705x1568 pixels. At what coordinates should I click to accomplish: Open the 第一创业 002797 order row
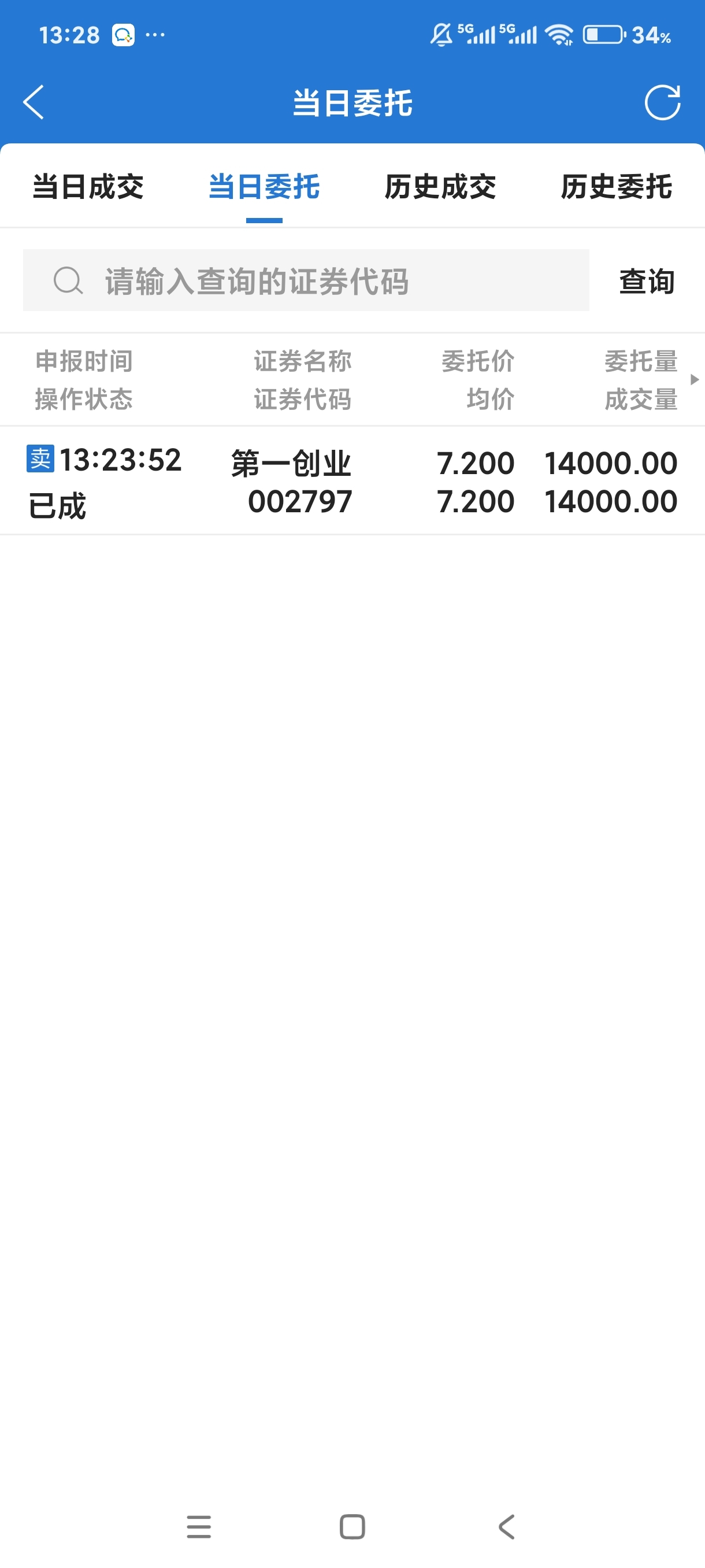point(352,481)
